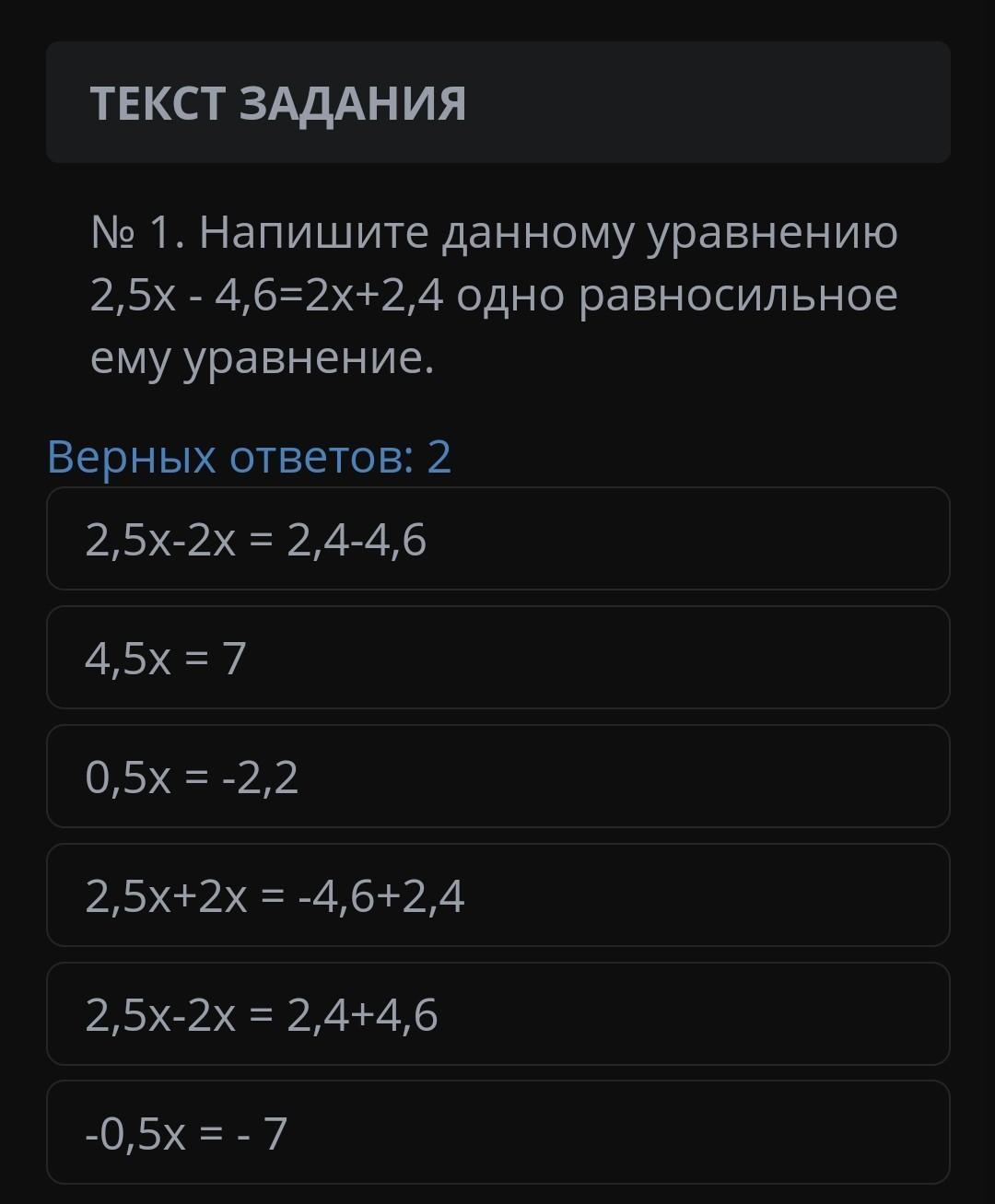Tap the option -0,5x = - 7
The width and height of the screenshot is (995, 1204).
click(497, 1132)
